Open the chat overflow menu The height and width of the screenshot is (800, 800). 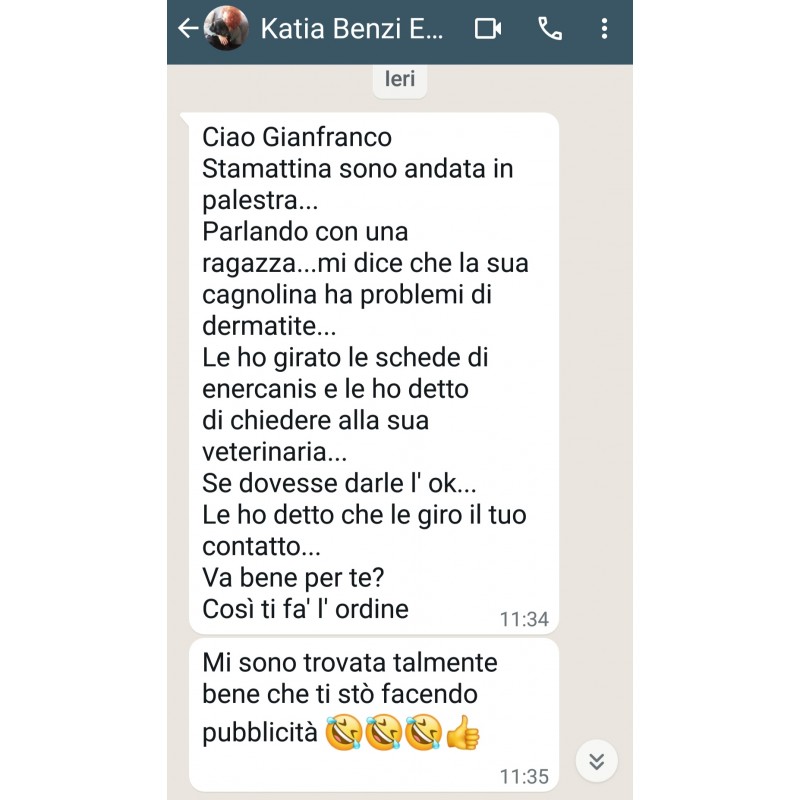(604, 28)
